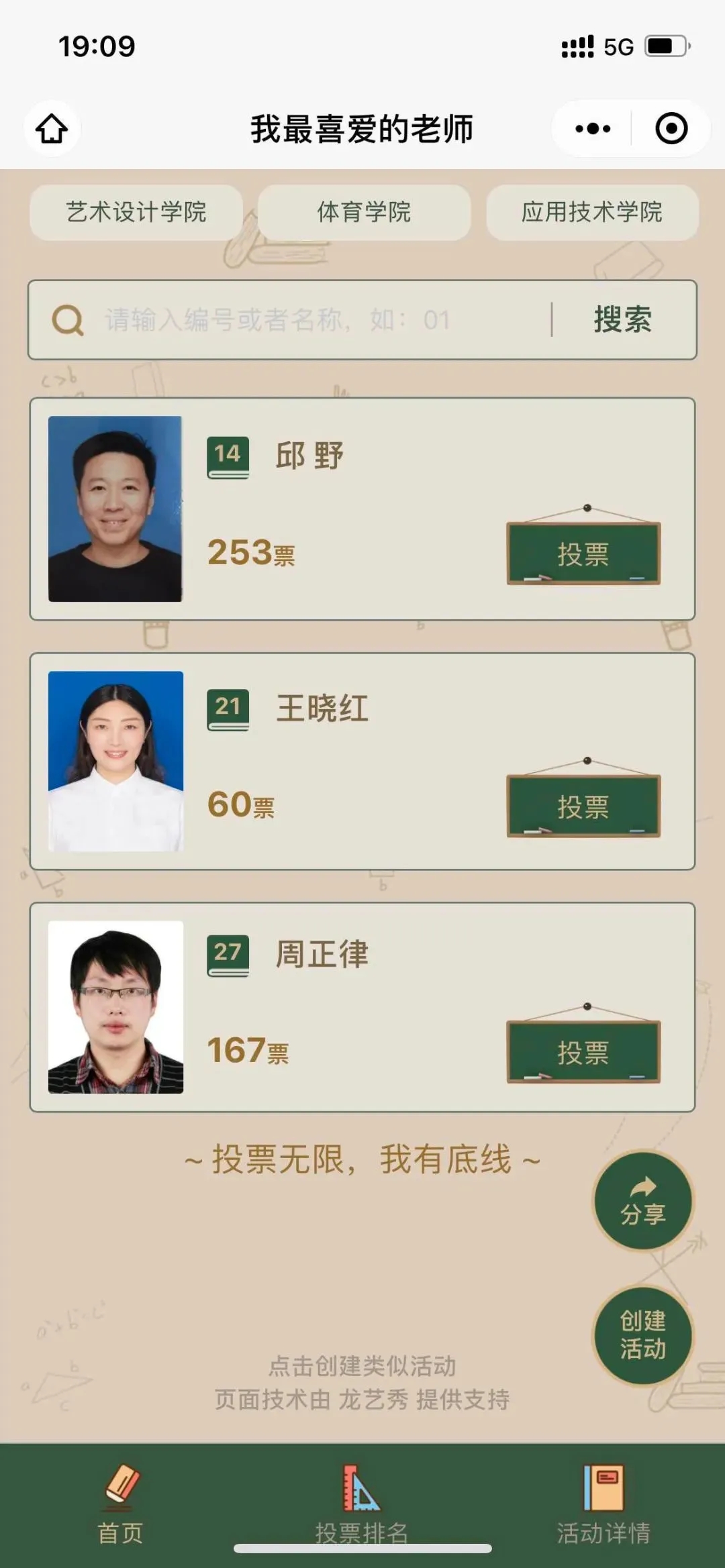Close the mini program with the circle icon

point(671,129)
